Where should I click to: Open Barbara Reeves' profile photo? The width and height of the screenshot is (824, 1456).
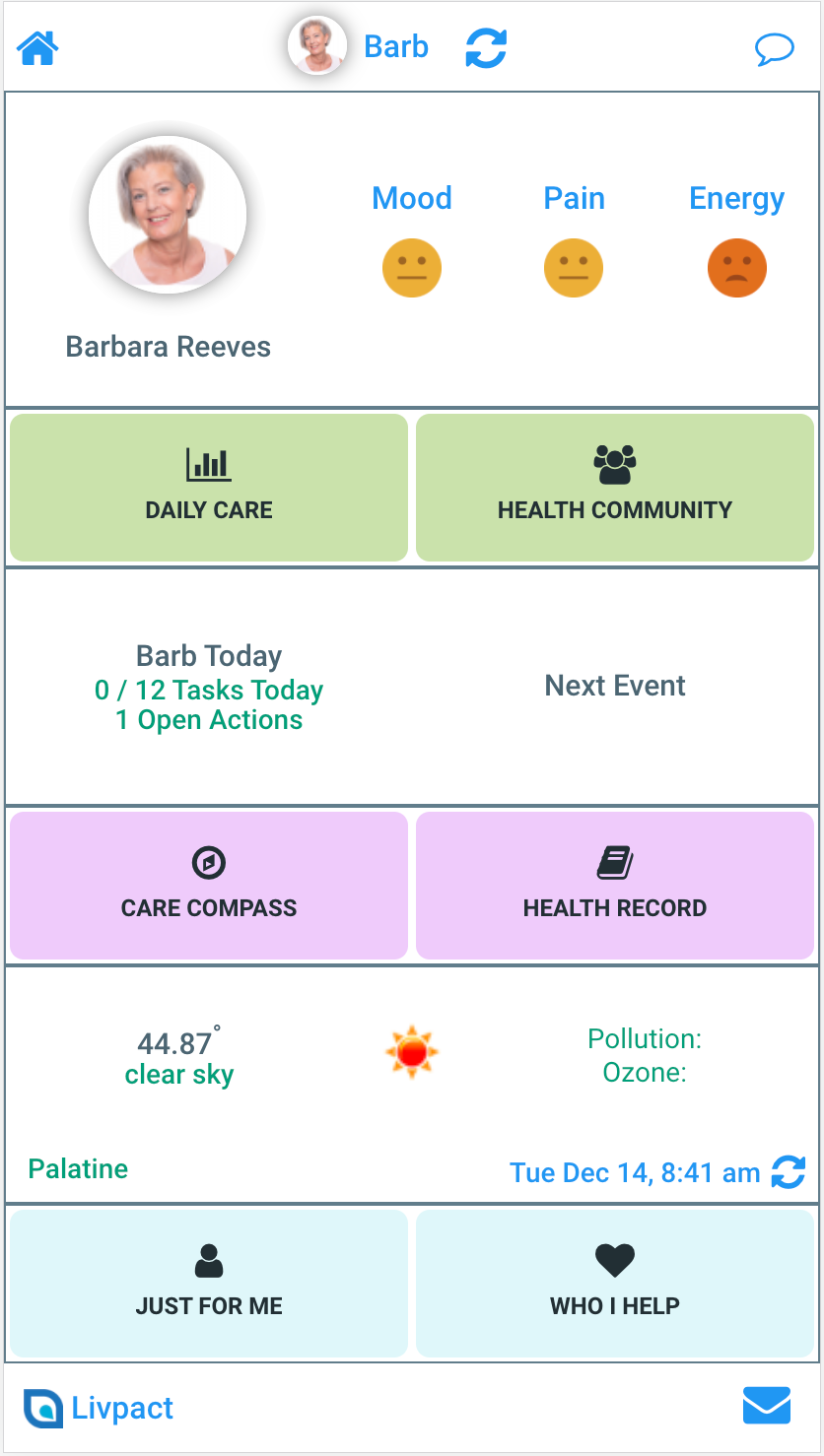(168, 215)
